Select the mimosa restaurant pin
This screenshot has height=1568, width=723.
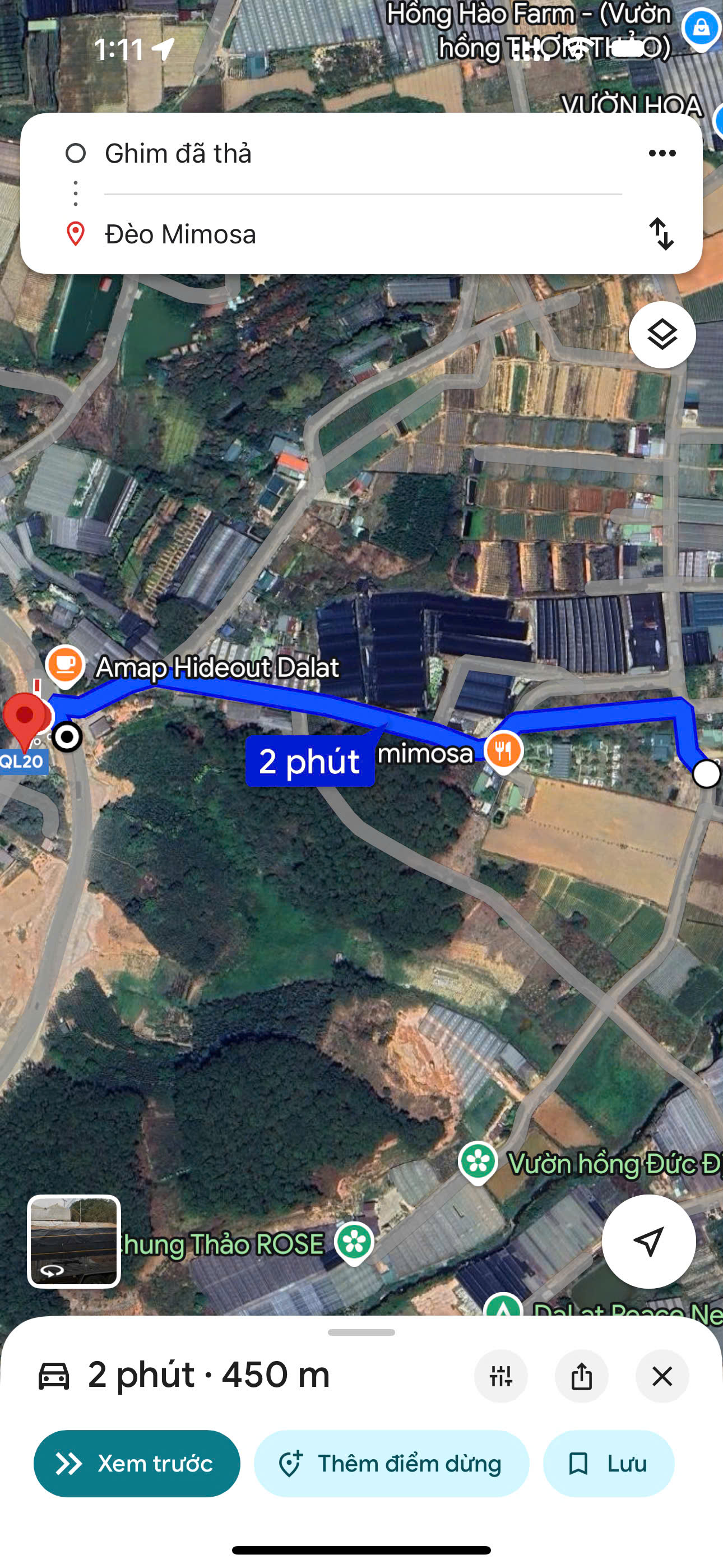tap(503, 750)
